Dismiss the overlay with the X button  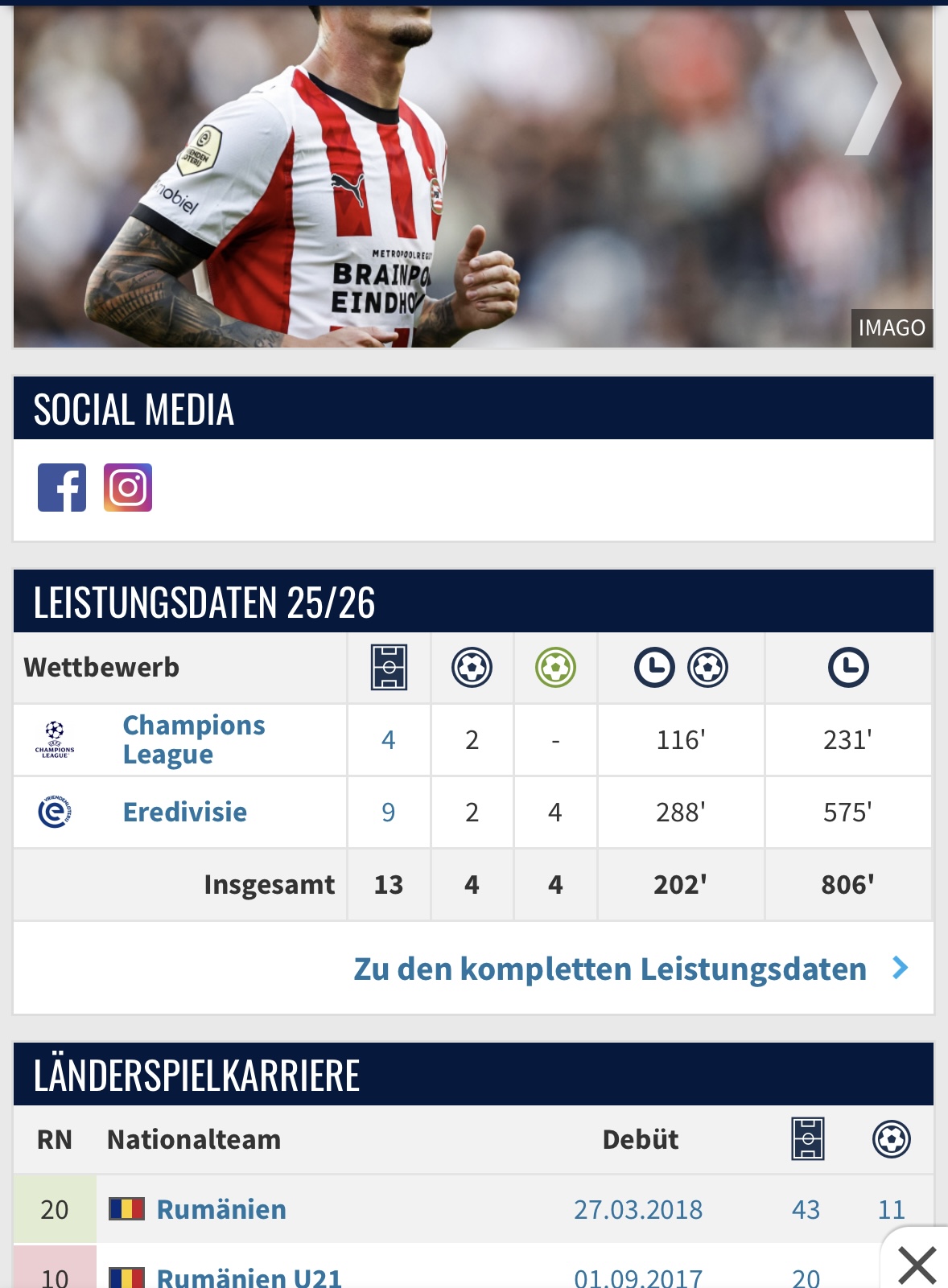917,1264
